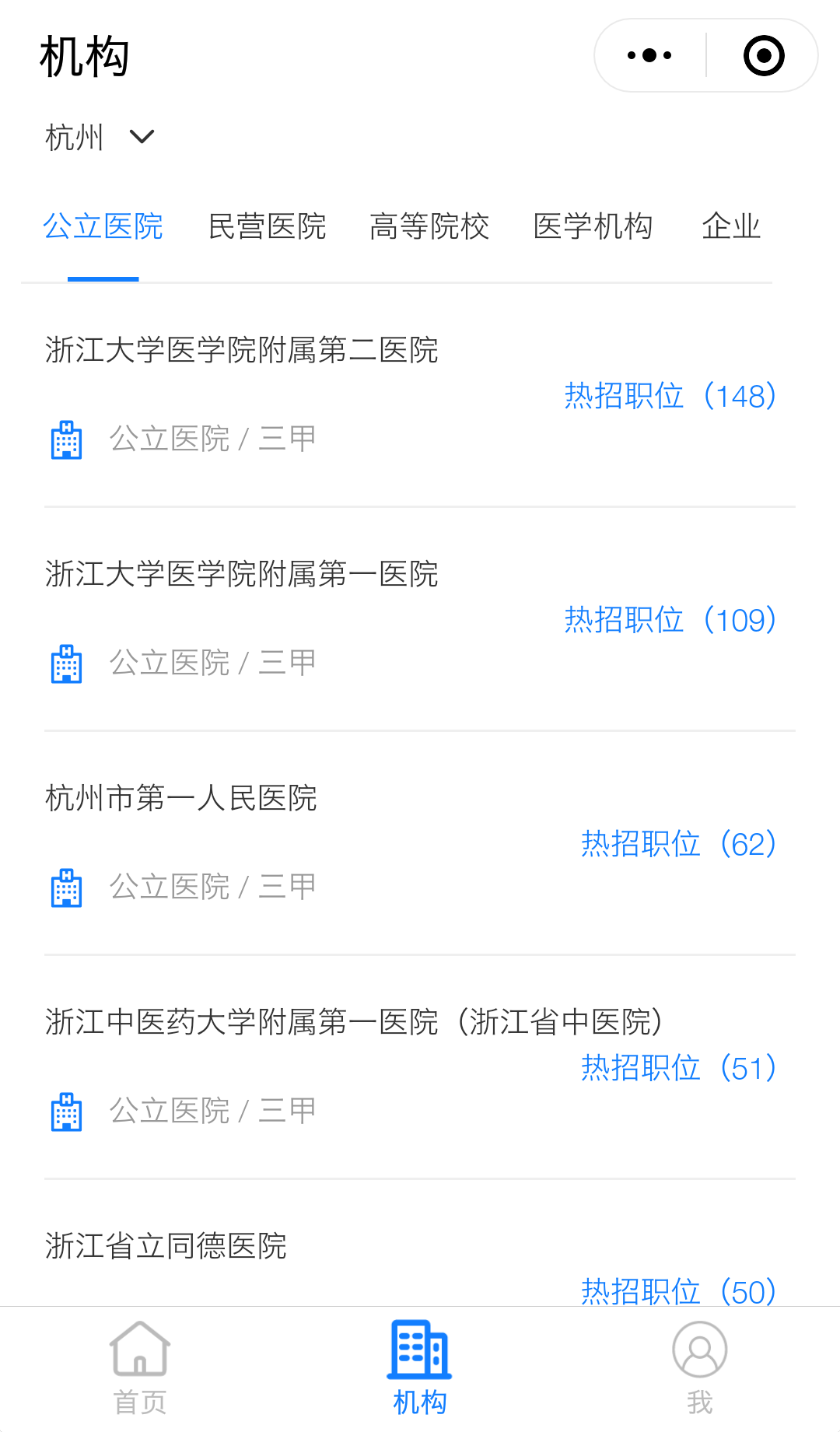View 热招职位 (51) openings
Viewport: 840px width, 1432px height.
[679, 1068]
